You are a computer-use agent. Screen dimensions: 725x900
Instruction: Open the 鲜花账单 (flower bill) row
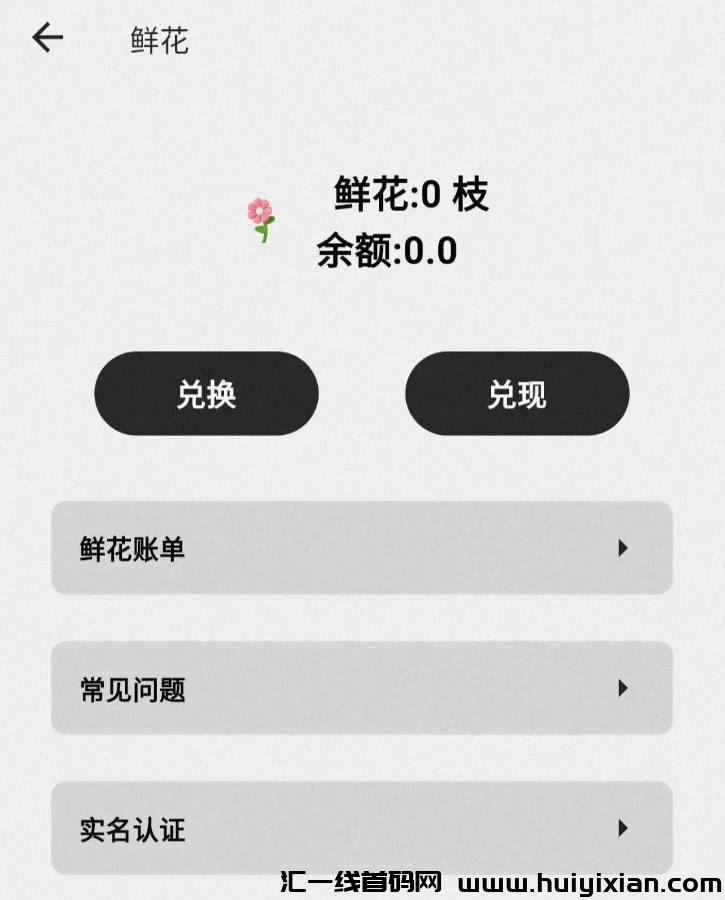pos(360,548)
